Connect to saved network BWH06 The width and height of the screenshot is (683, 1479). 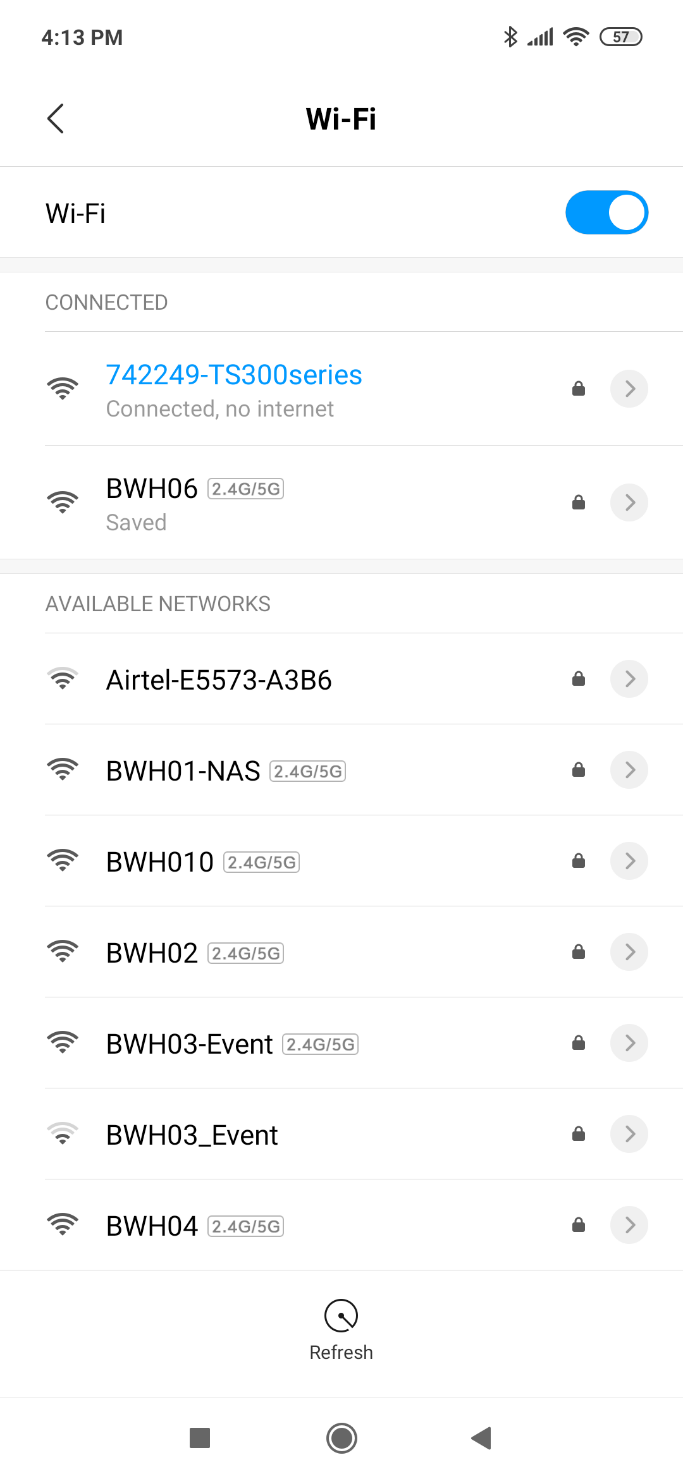[341, 503]
